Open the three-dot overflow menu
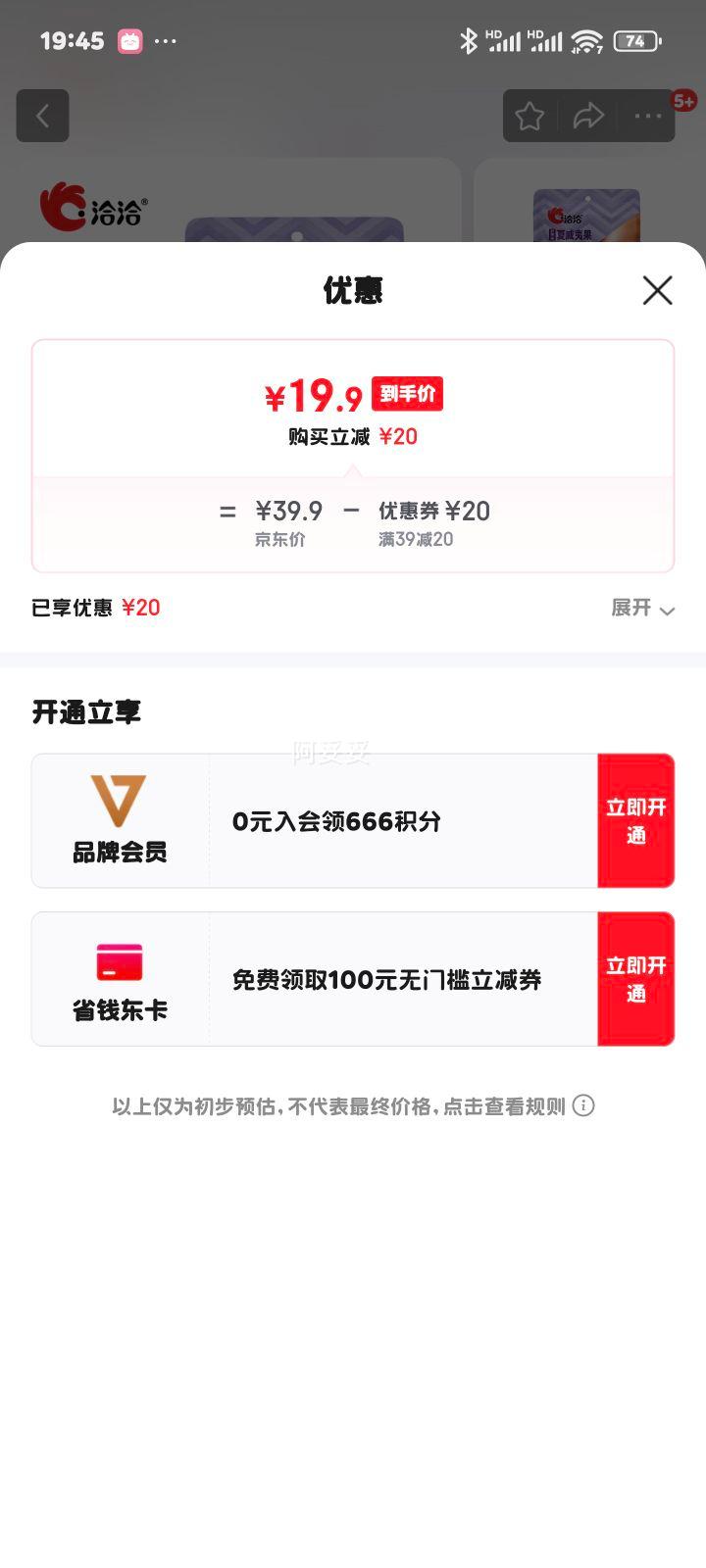This screenshot has width=706, height=1568. [x=648, y=116]
